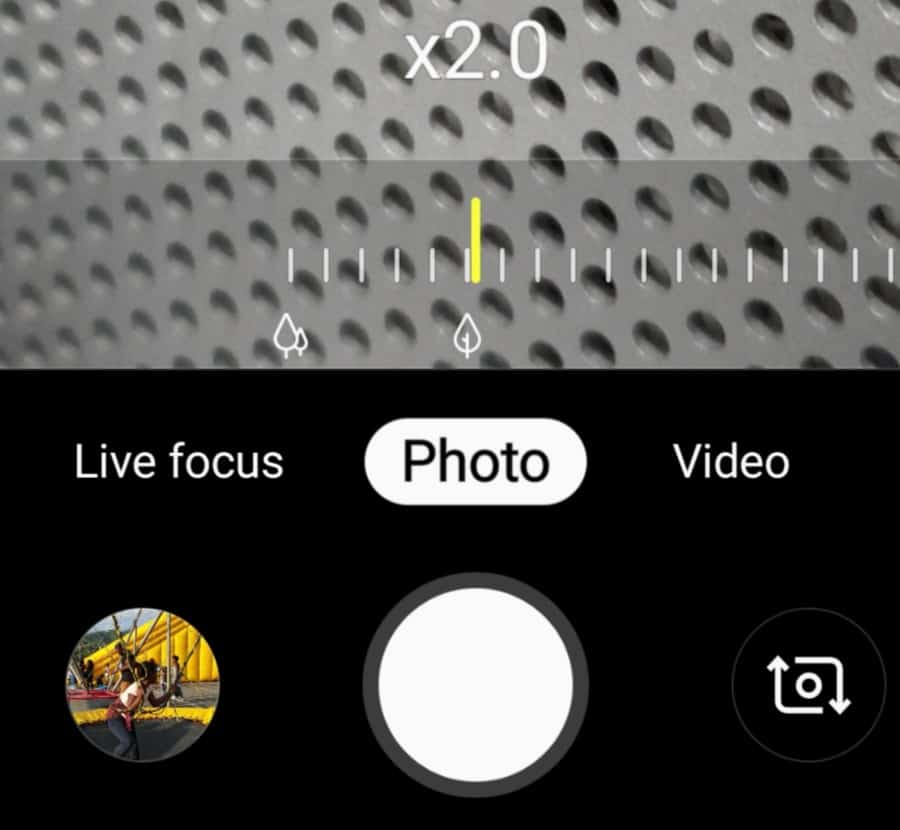Switch to Live focus mode

coord(179,463)
